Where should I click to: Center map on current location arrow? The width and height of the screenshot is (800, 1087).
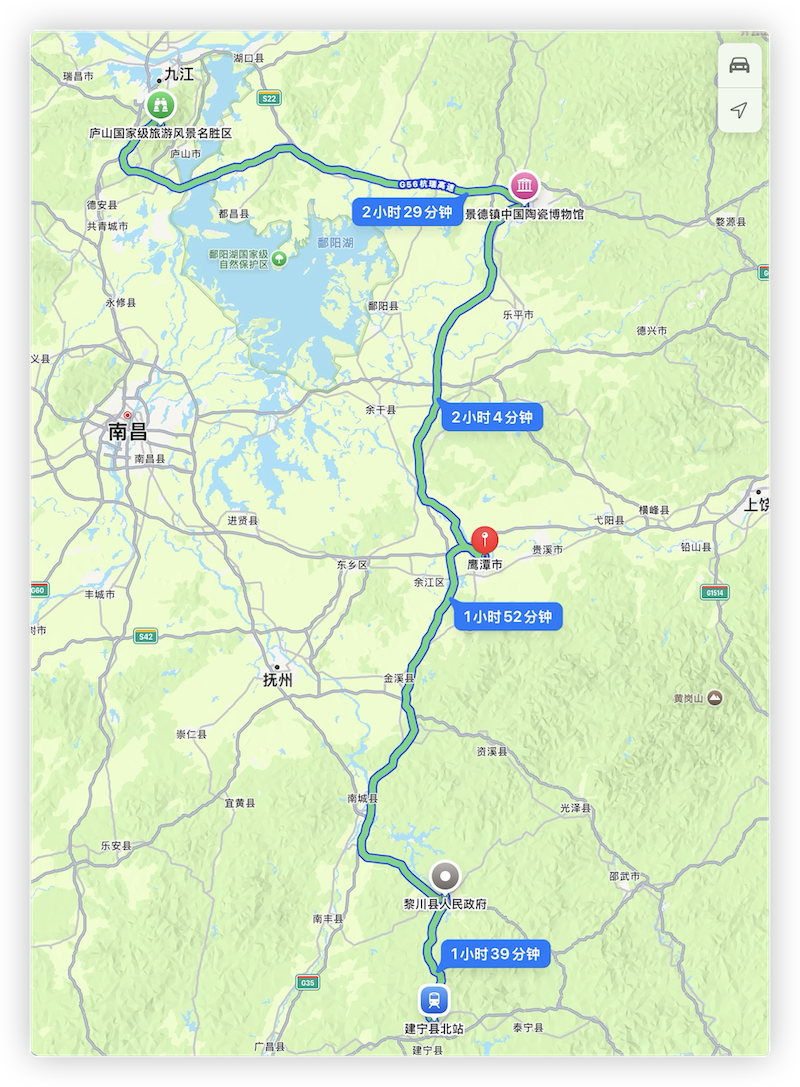tap(739, 110)
